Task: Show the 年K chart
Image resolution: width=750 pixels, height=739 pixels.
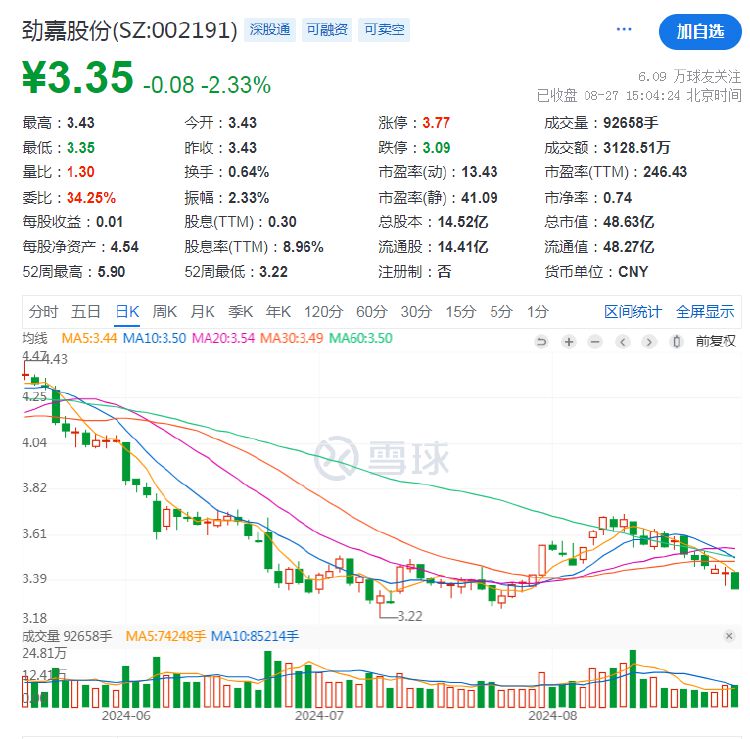Action: coord(278,311)
